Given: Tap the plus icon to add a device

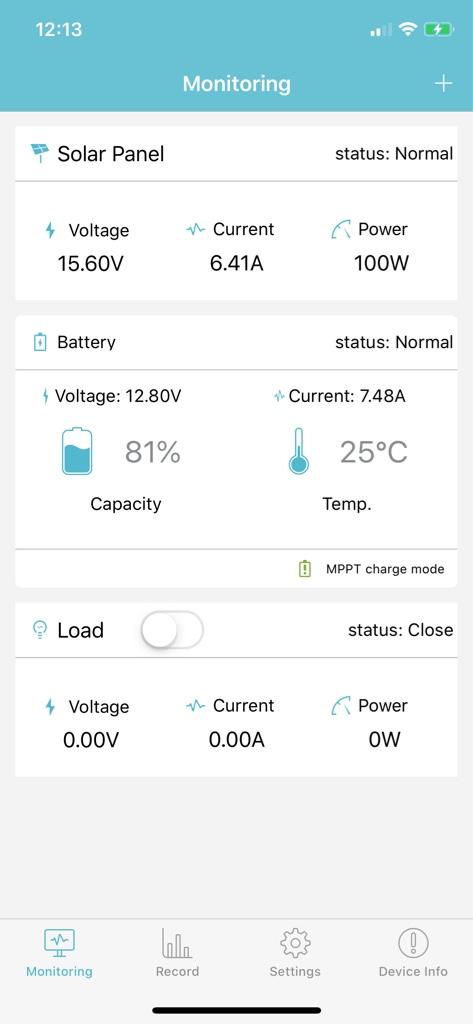Looking at the screenshot, I should pos(444,84).
